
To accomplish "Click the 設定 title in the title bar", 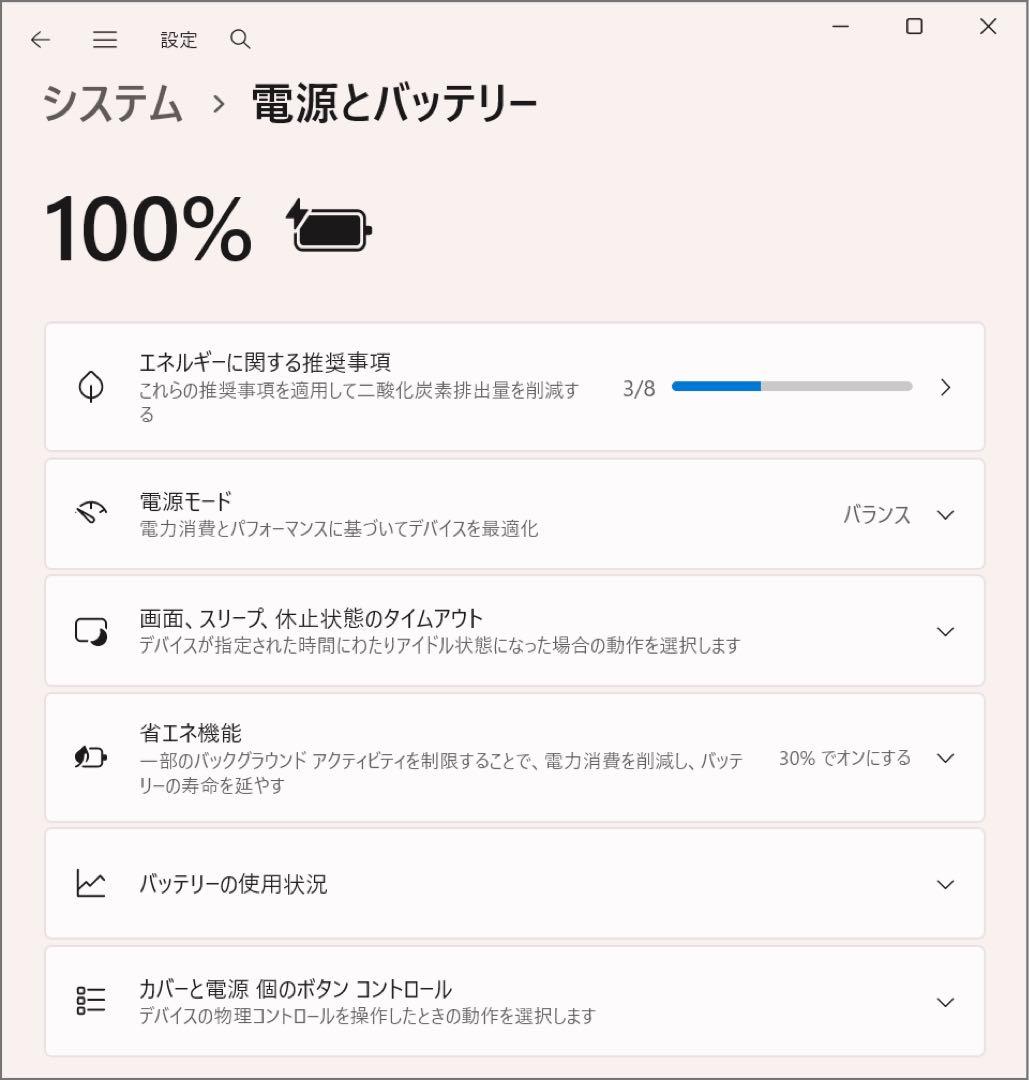I will click(179, 40).
